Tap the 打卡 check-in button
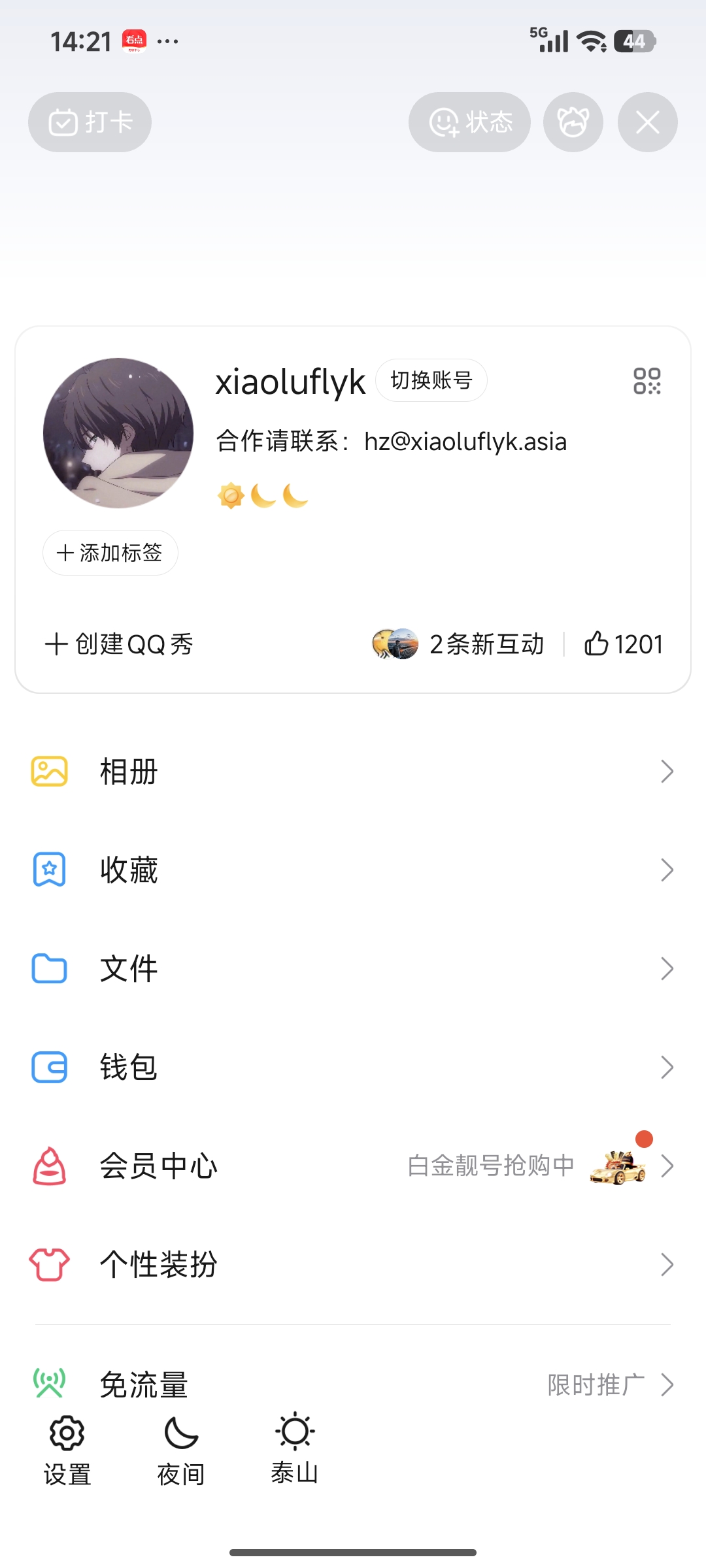Image resolution: width=706 pixels, height=1568 pixels. (90, 122)
